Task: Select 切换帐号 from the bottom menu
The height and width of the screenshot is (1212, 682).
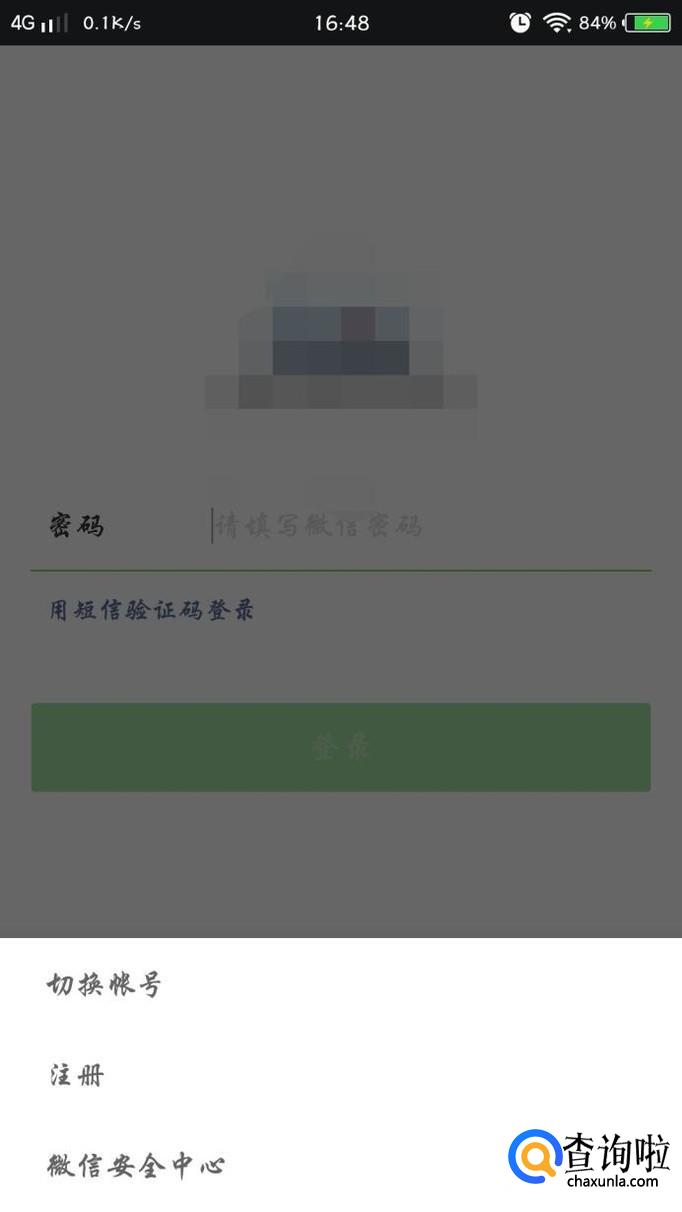Action: [105, 985]
